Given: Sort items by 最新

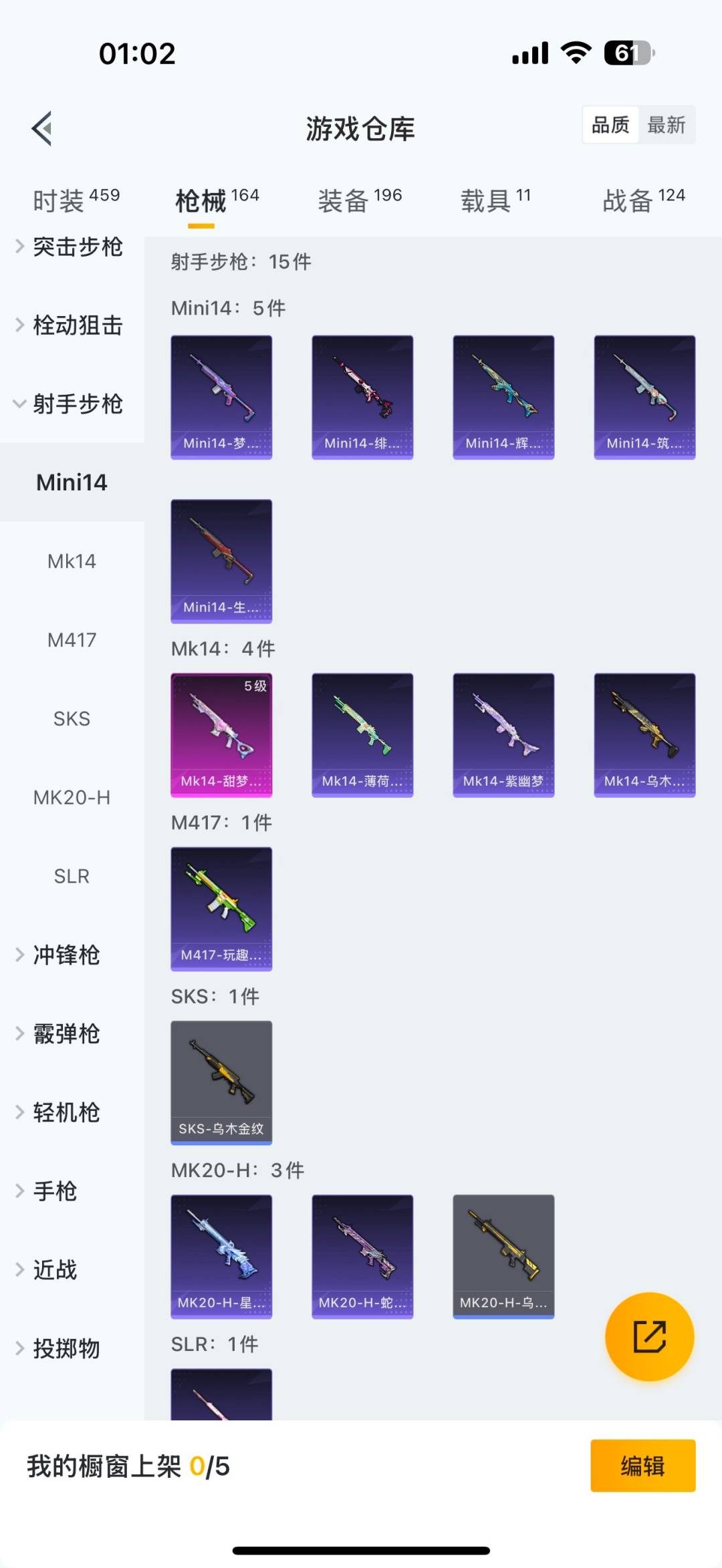Looking at the screenshot, I should 666,125.
